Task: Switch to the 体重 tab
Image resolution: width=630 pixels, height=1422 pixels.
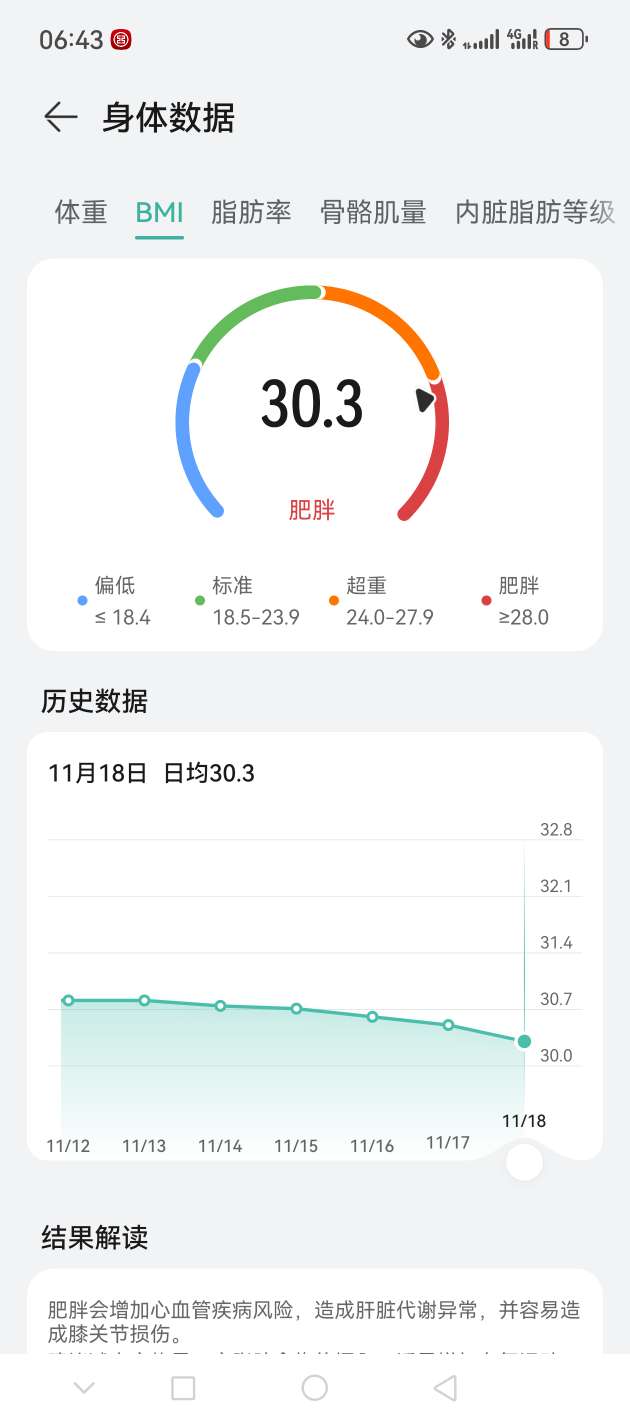Action: pyautogui.click(x=81, y=213)
